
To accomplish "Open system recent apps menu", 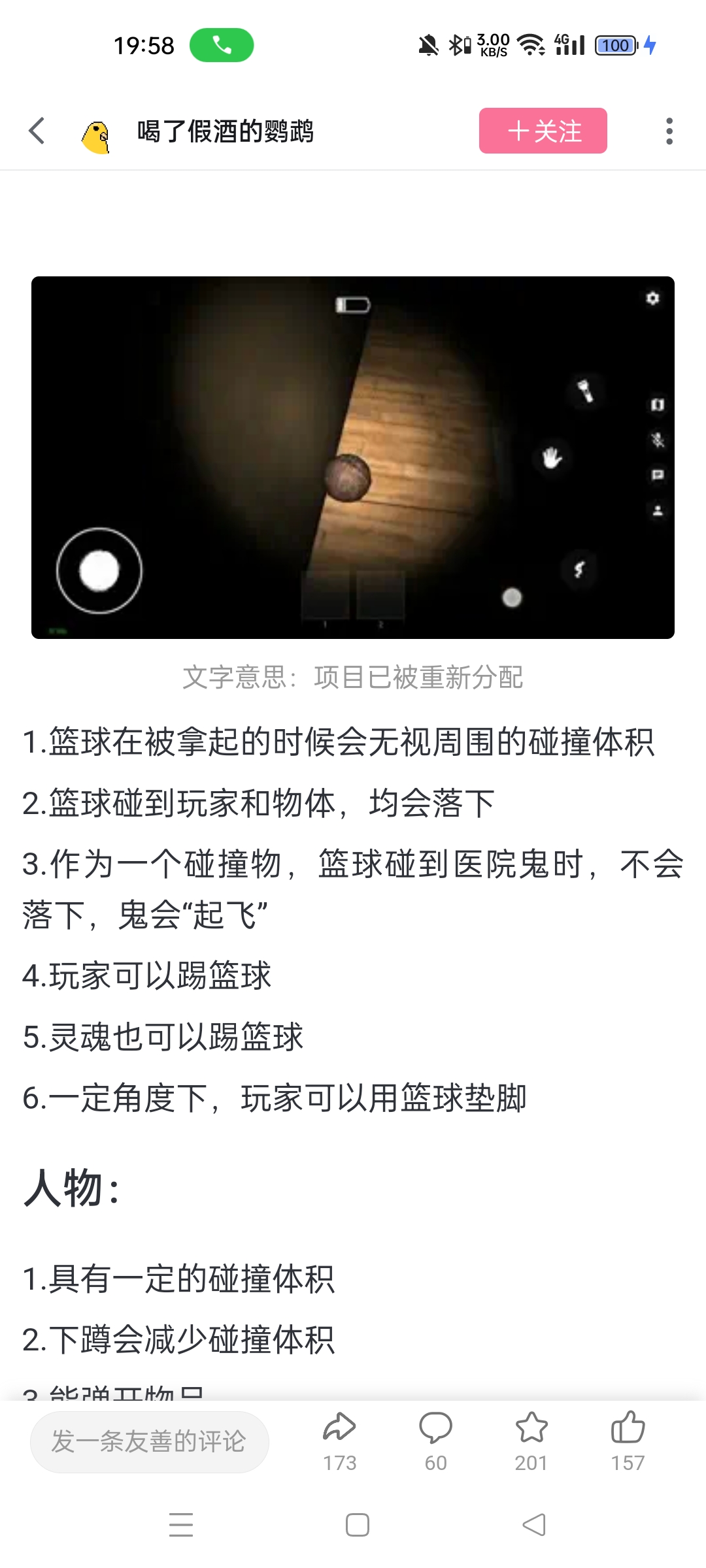I will pos(181,1525).
